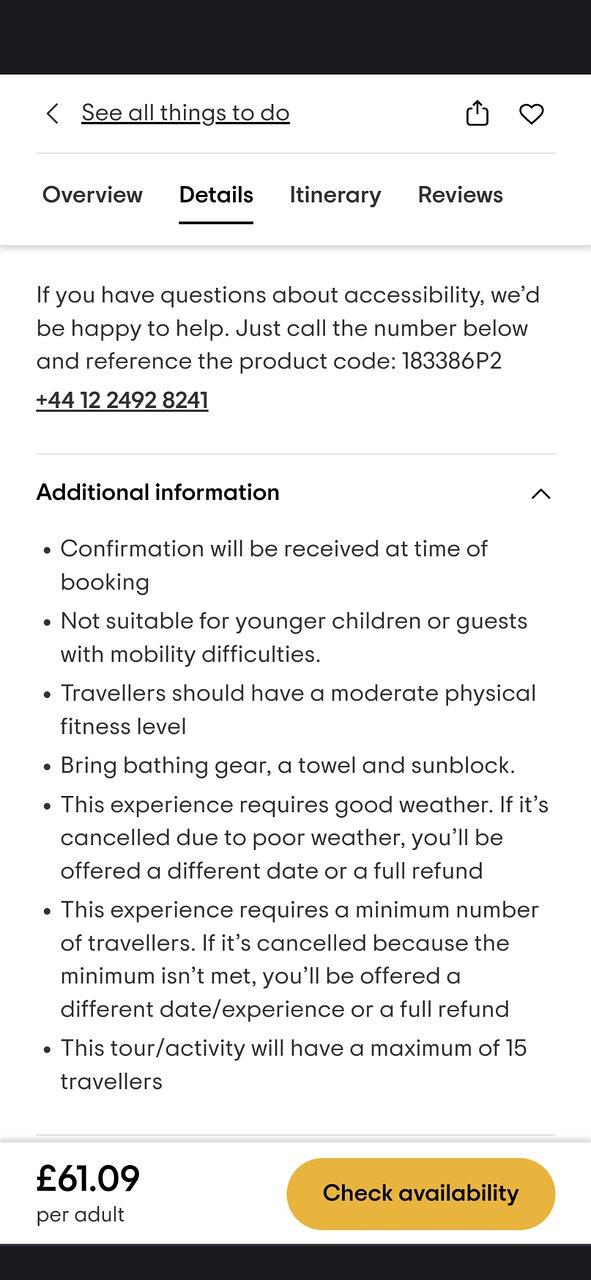Go back with the arrow icon

[53, 113]
